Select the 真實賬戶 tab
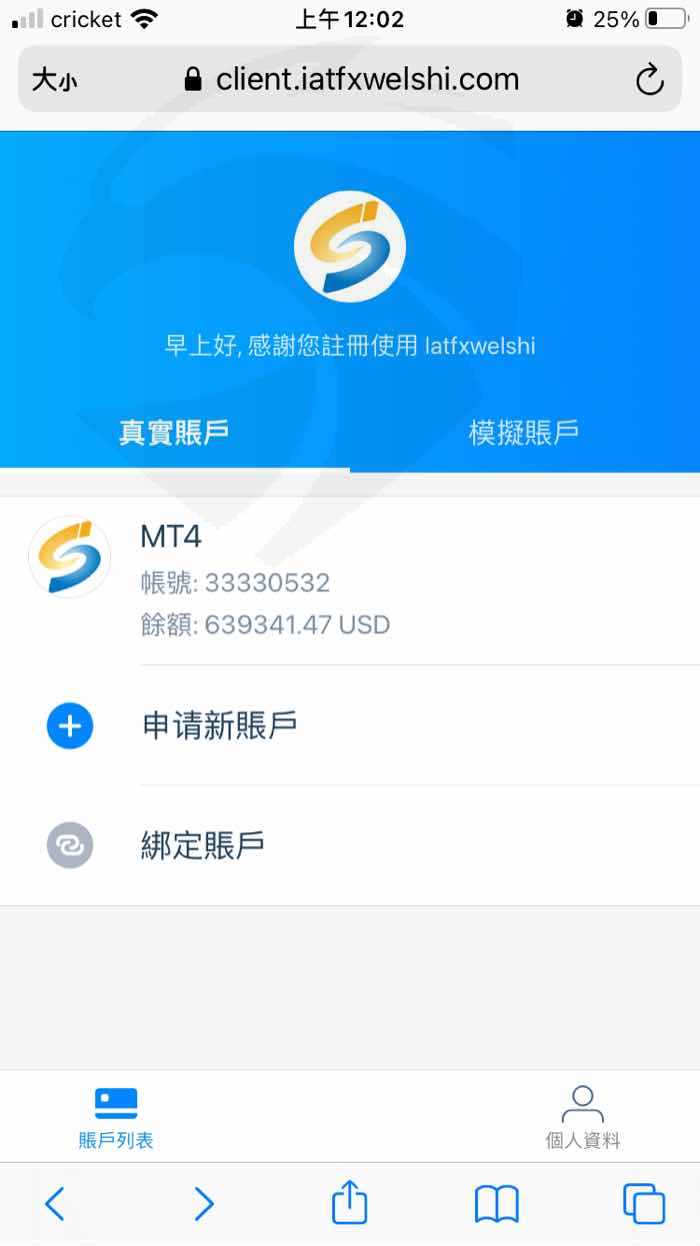The width and height of the screenshot is (700, 1246). point(174,432)
